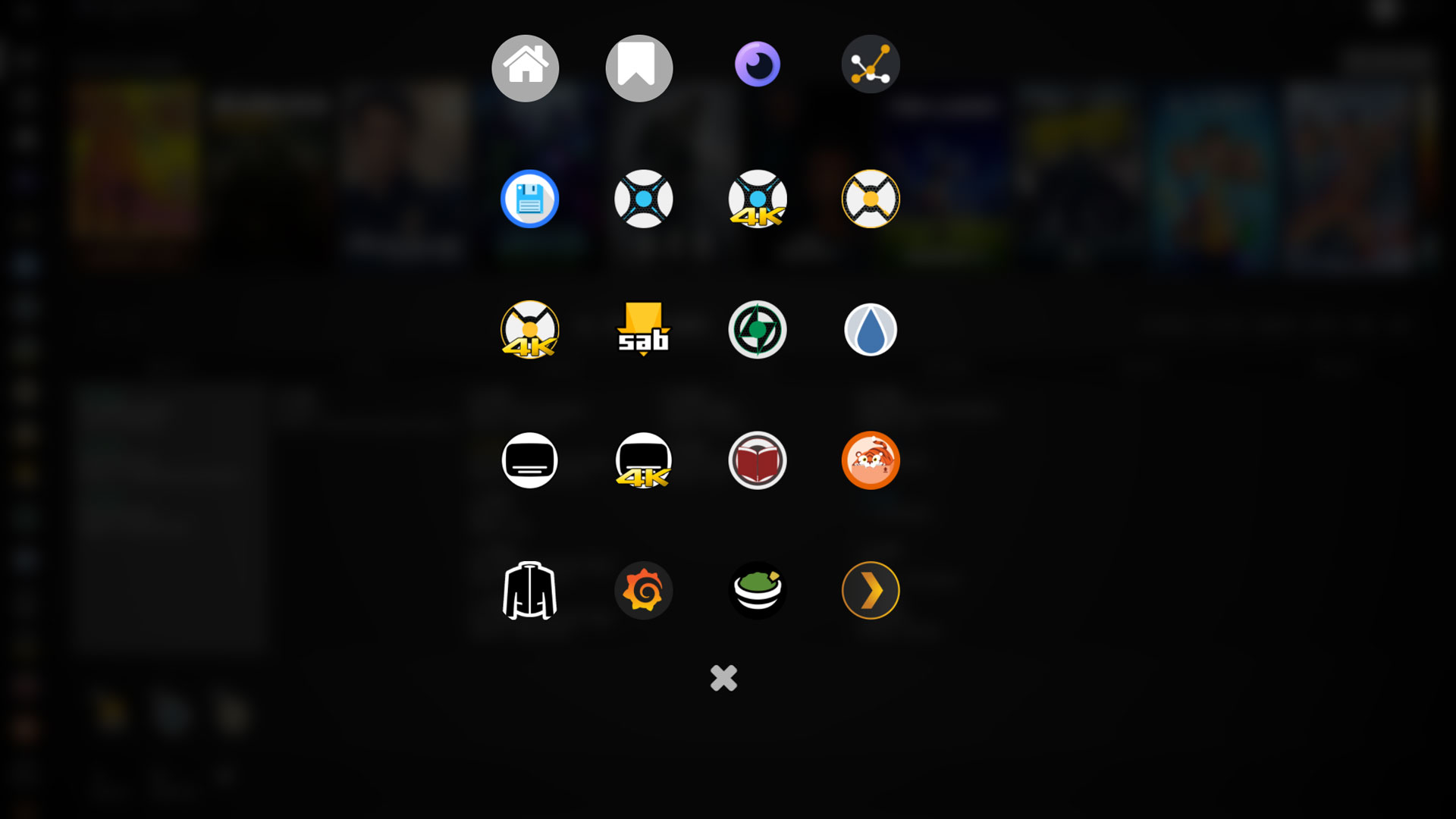Image resolution: width=1456 pixels, height=819 pixels.
Task: Launch the Bazarr icon without 4K badge
Action: click(x=529, y=460)
